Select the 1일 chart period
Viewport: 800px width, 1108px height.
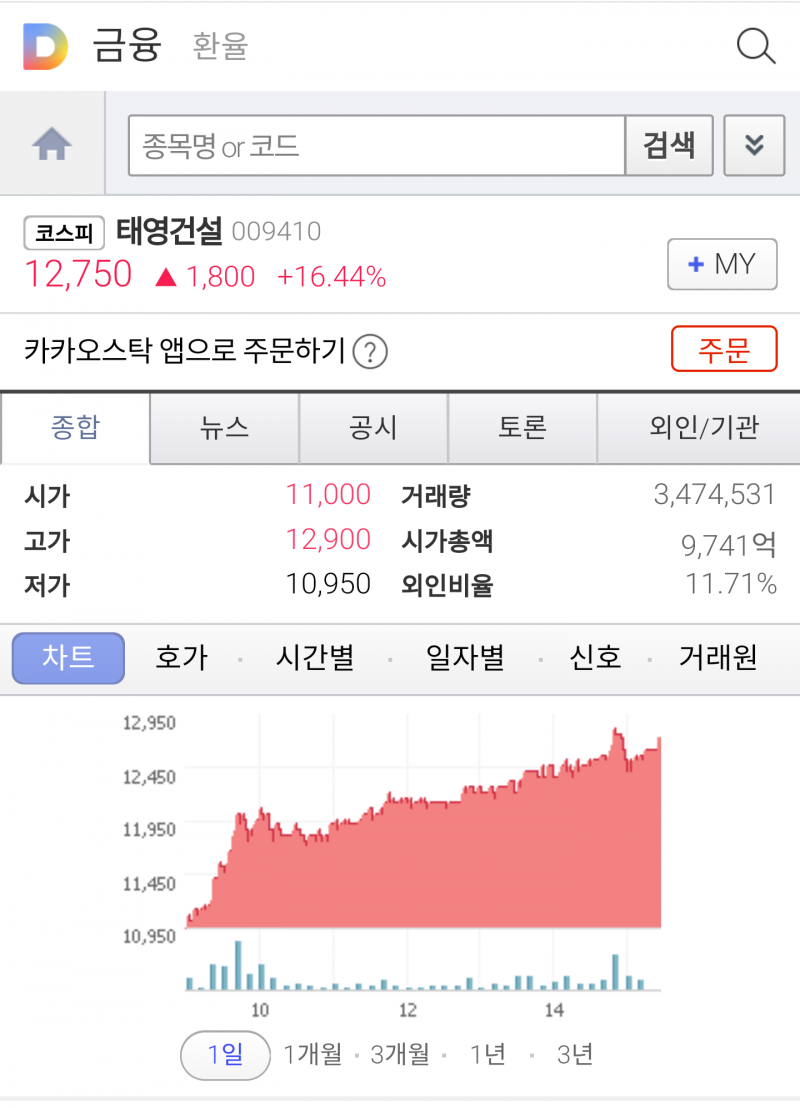[224, 1055]
